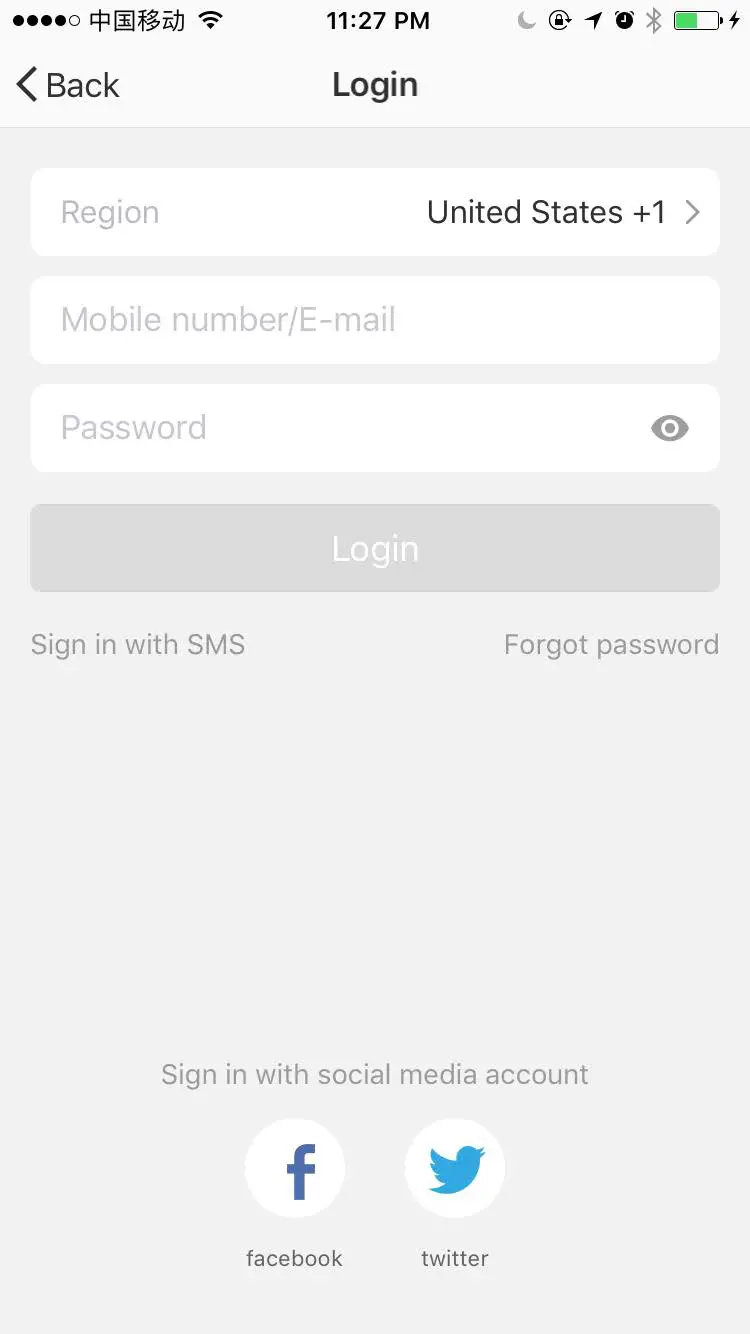Image resolution: width=750 pixels, height=1334 pixels.
Task: Open the Forgot password link
Action: [x=611, y=645]
